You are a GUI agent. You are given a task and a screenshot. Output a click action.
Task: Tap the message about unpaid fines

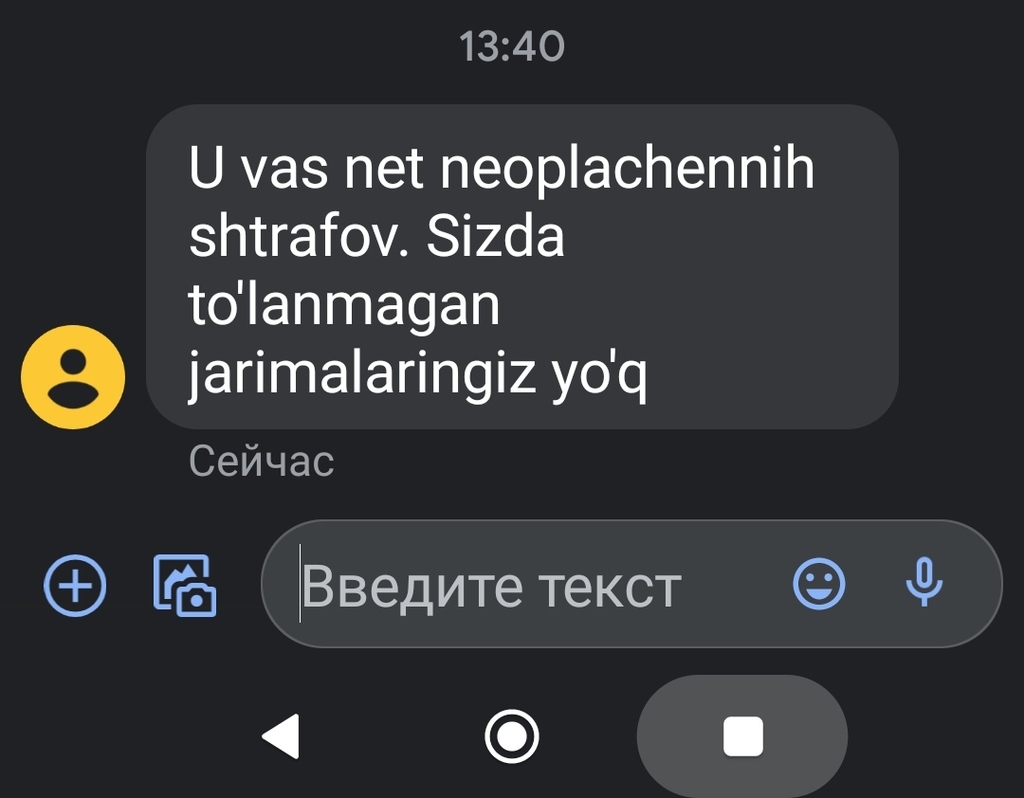(520, 267)
